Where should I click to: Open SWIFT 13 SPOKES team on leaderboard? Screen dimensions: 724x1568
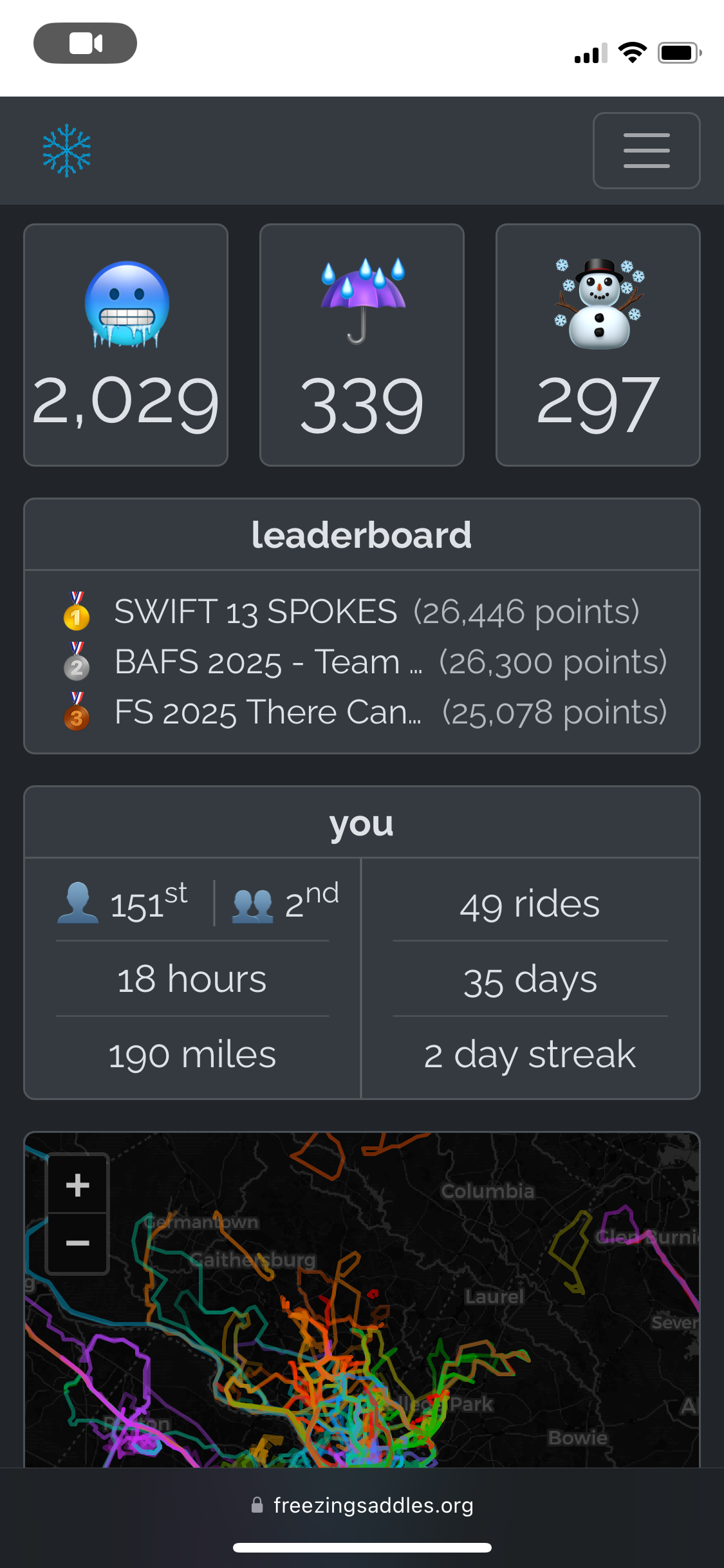click(255, 611)
